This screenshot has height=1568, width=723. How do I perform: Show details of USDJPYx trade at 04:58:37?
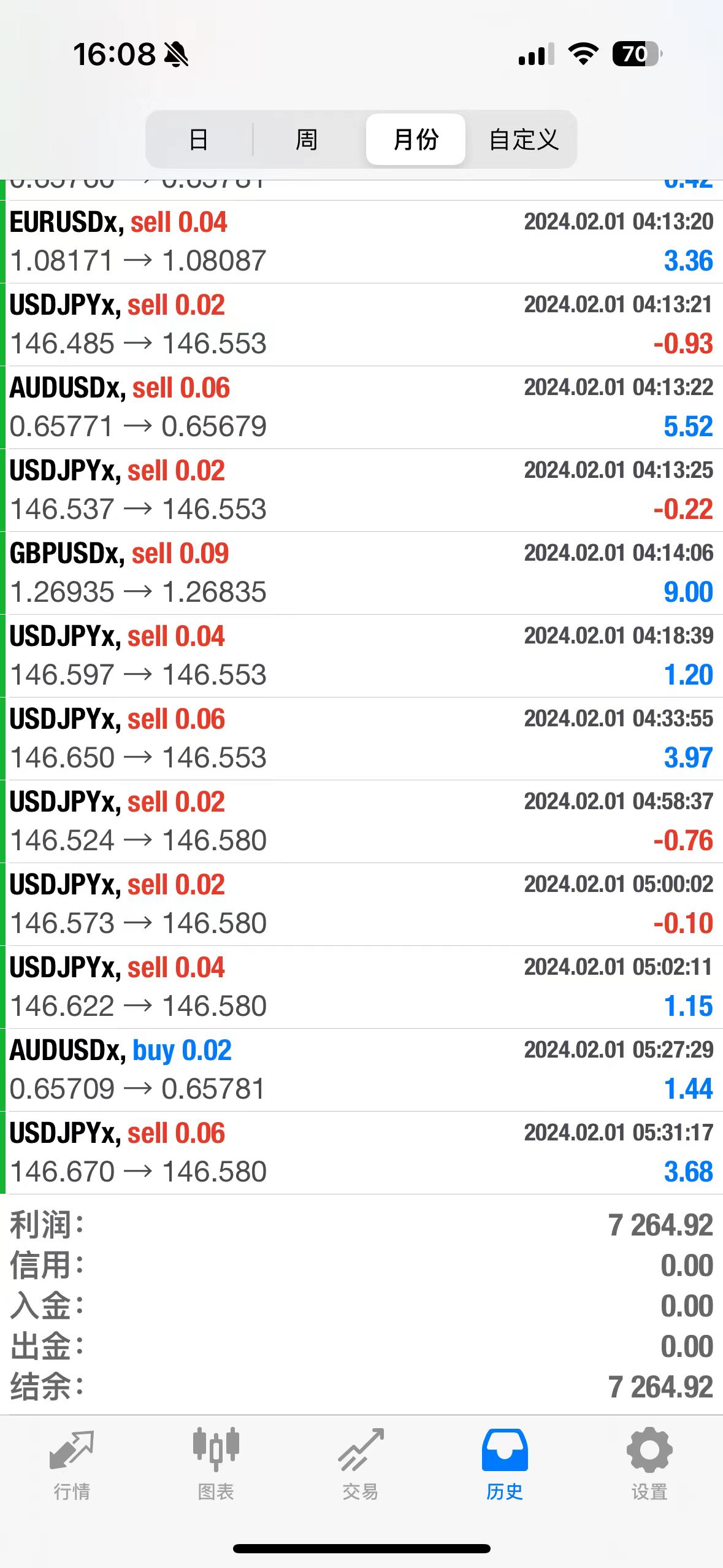[361, 821]
